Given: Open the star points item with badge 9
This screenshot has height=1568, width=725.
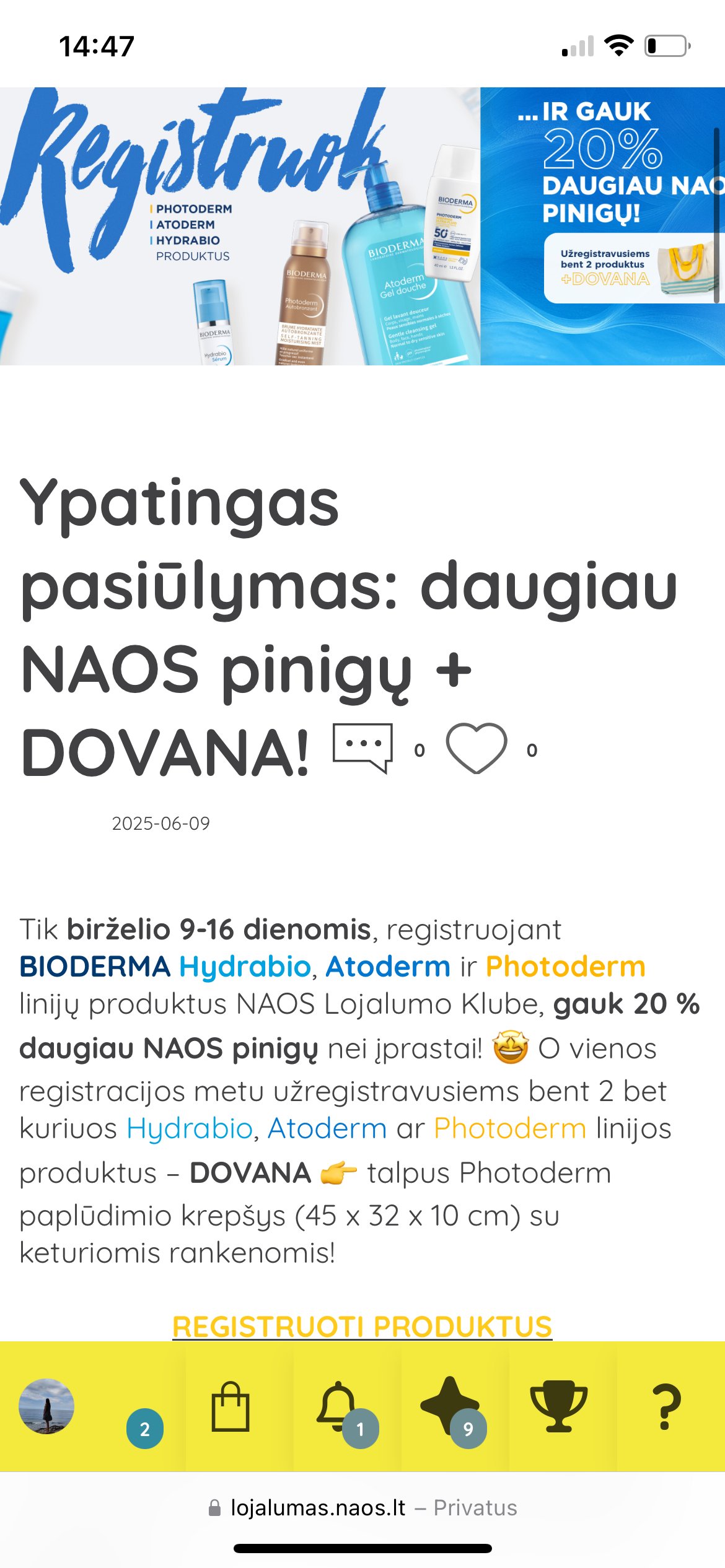Looking at the screenshot, I should pos(450,1406).
